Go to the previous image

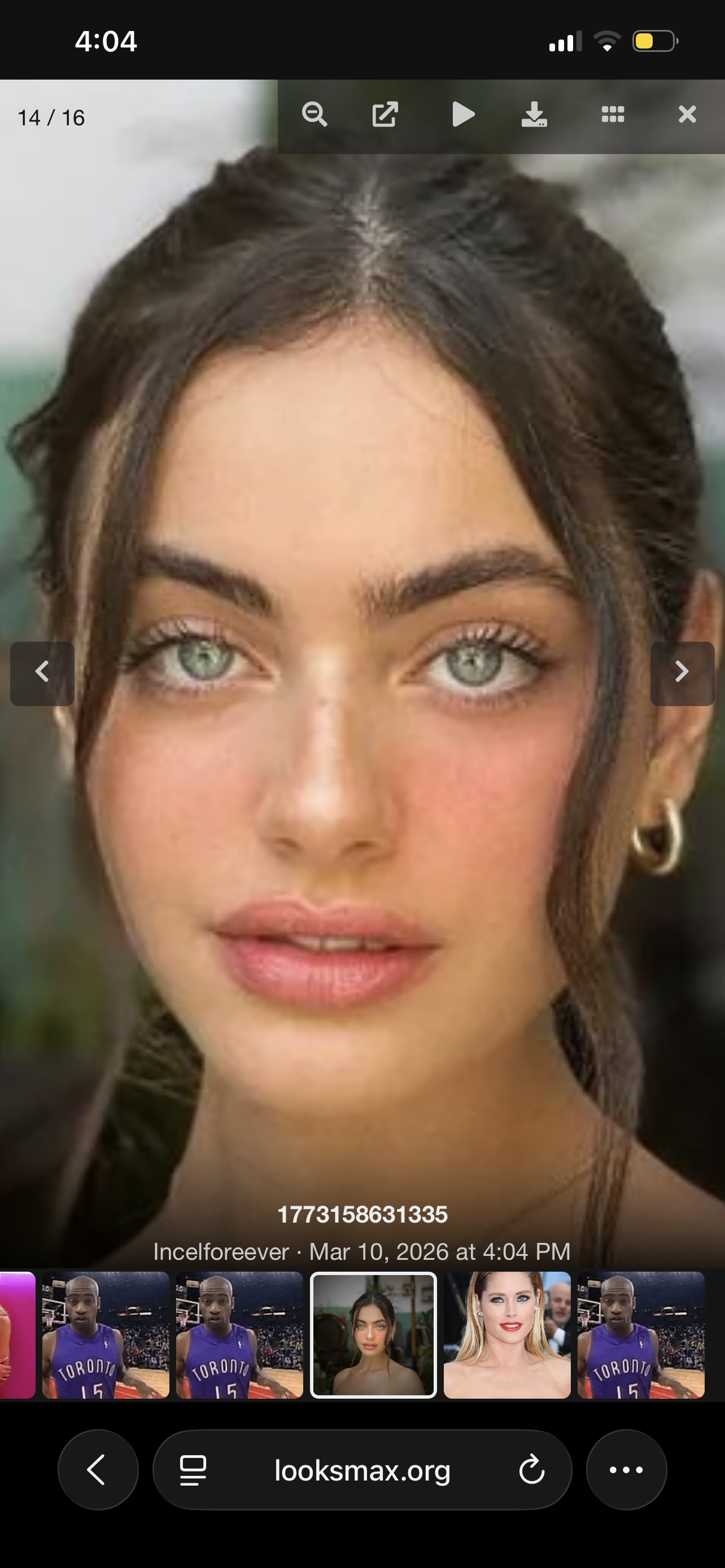point(42,673)
